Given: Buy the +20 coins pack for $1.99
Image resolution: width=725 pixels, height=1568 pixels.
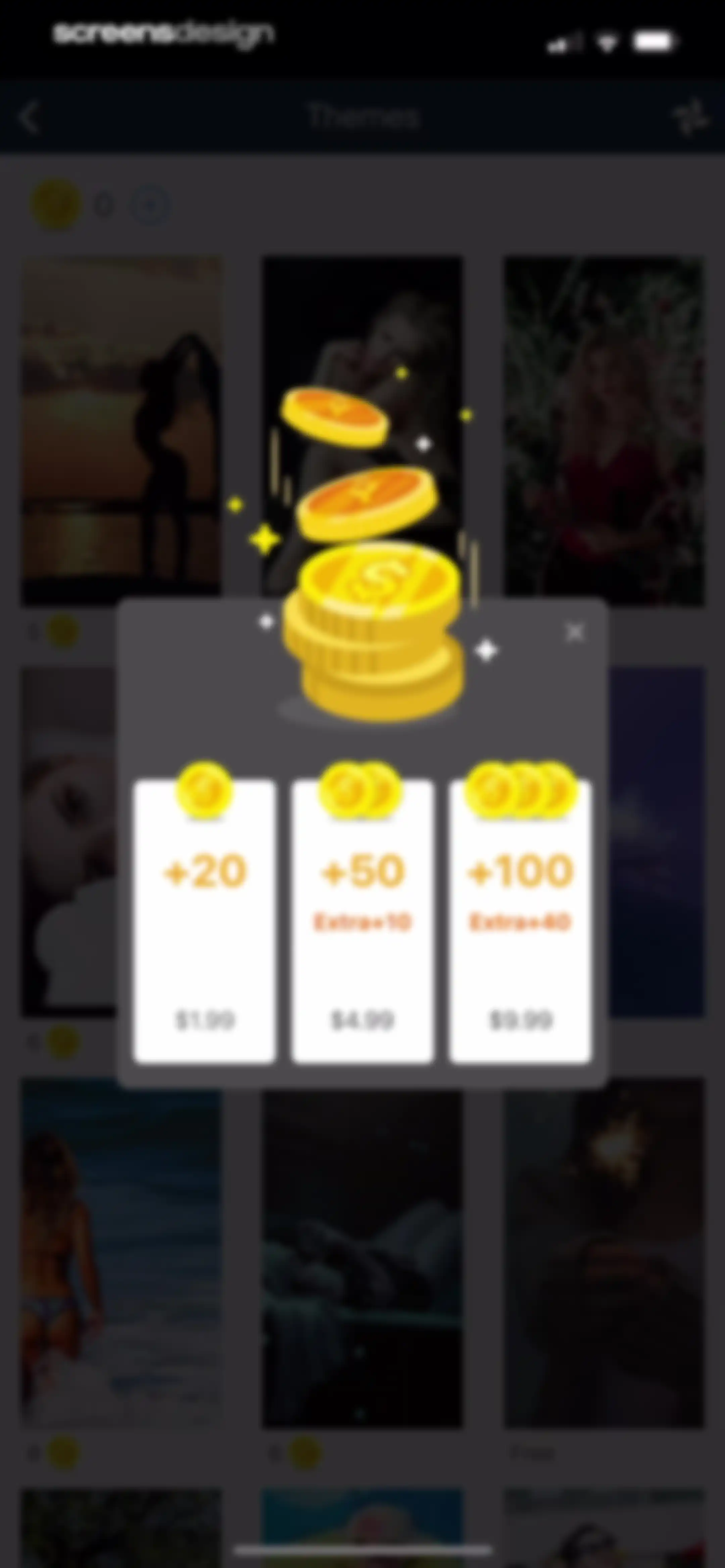Looking at the screenshot, I should [x=204, y=922].
